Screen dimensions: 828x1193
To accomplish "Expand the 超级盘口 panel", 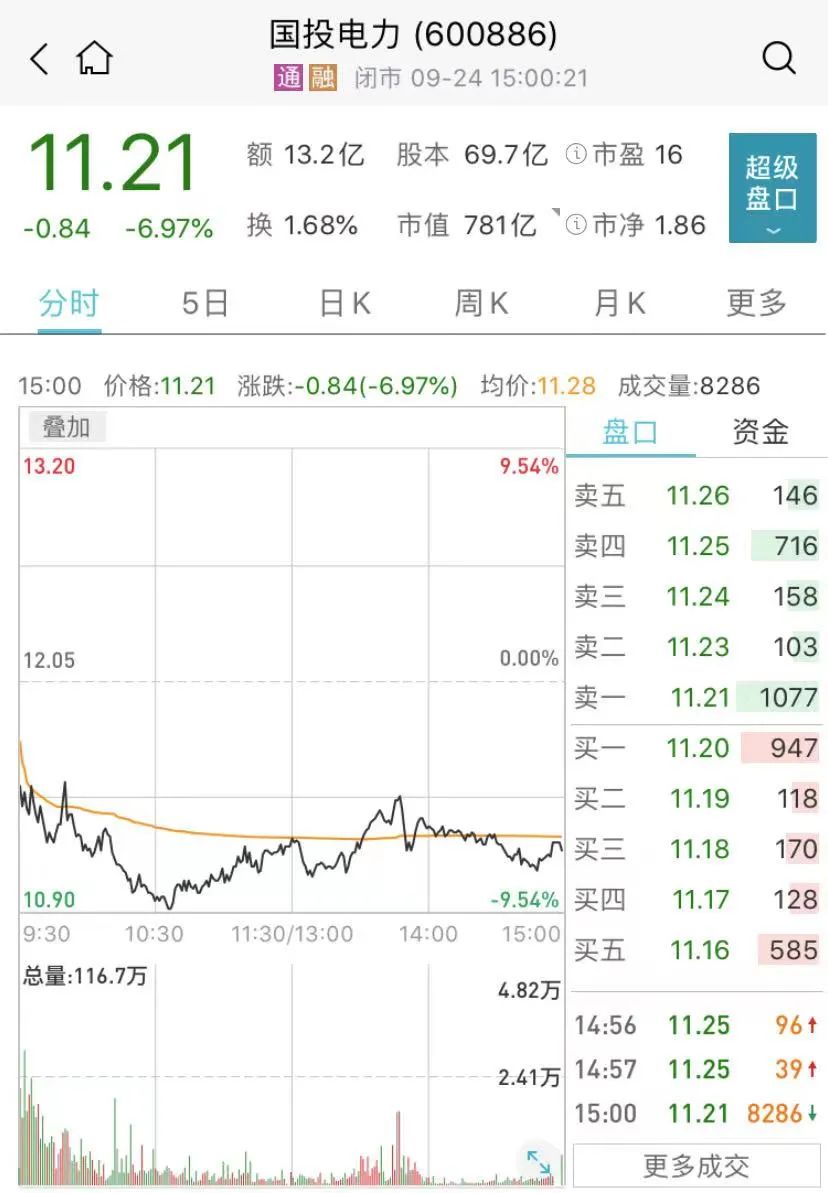I will [772, 188].
